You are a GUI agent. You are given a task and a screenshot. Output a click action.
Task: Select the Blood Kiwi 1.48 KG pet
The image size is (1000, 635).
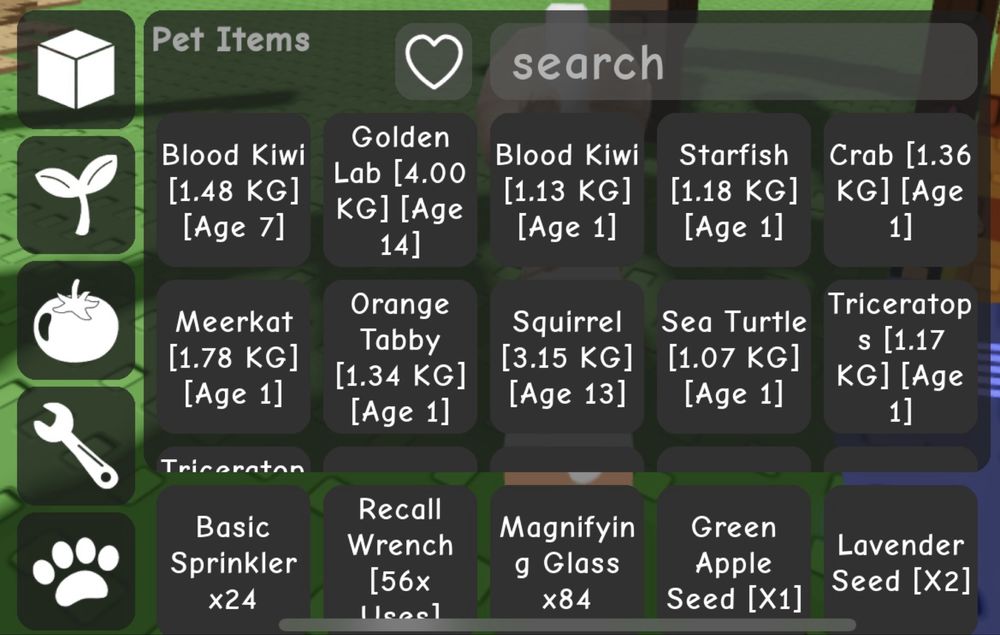(x=233, y=190)
